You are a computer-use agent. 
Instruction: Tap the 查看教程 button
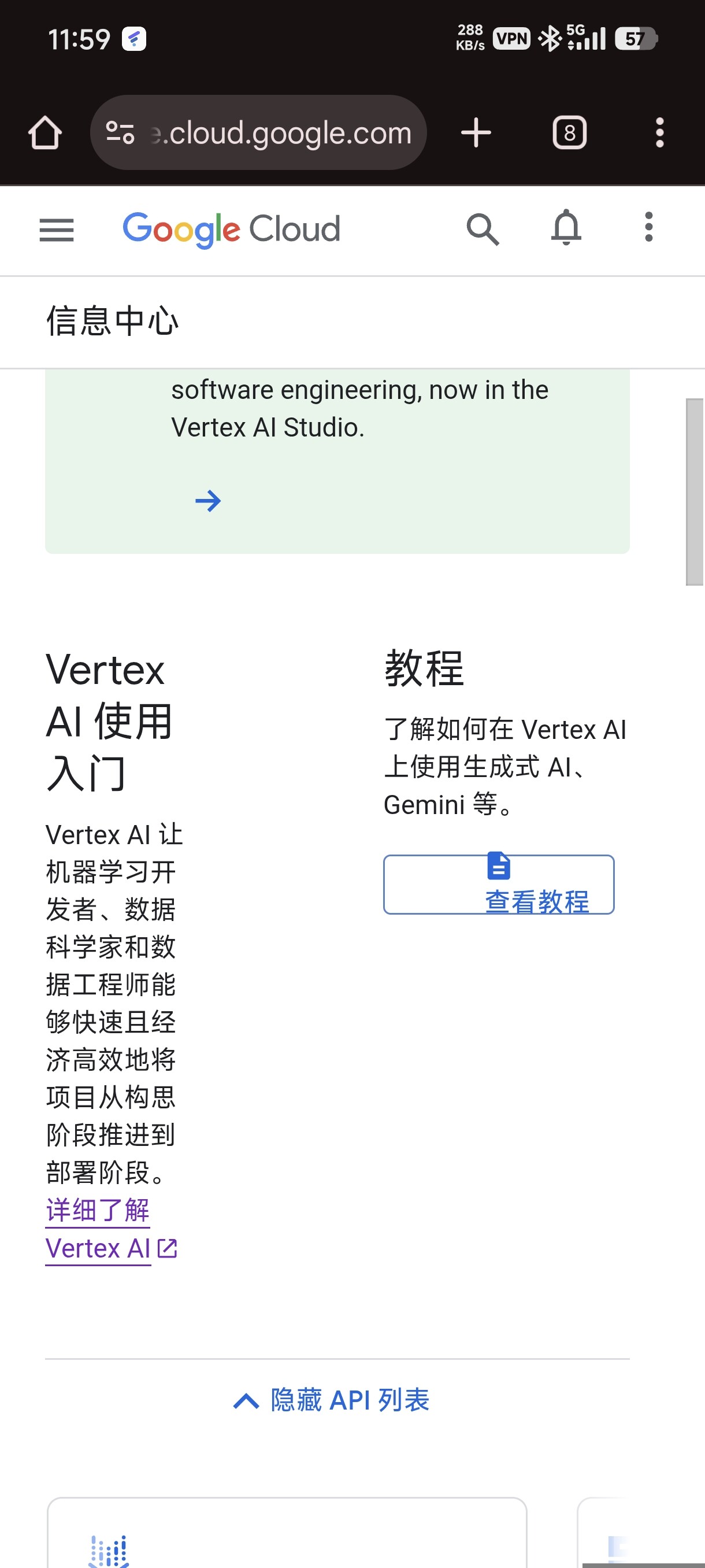coord(499,885)
